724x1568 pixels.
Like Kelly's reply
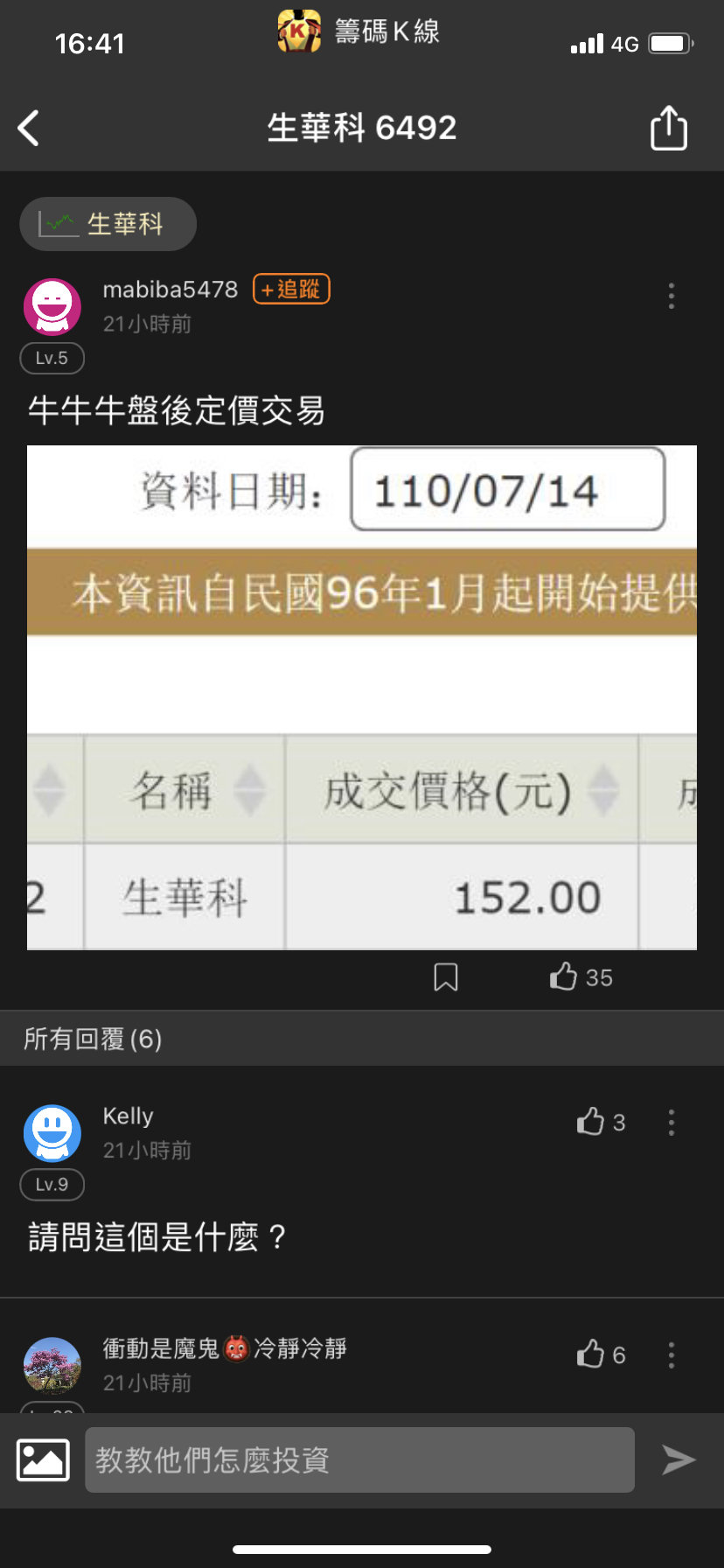pyautogui.click(x=592, y=1122)
